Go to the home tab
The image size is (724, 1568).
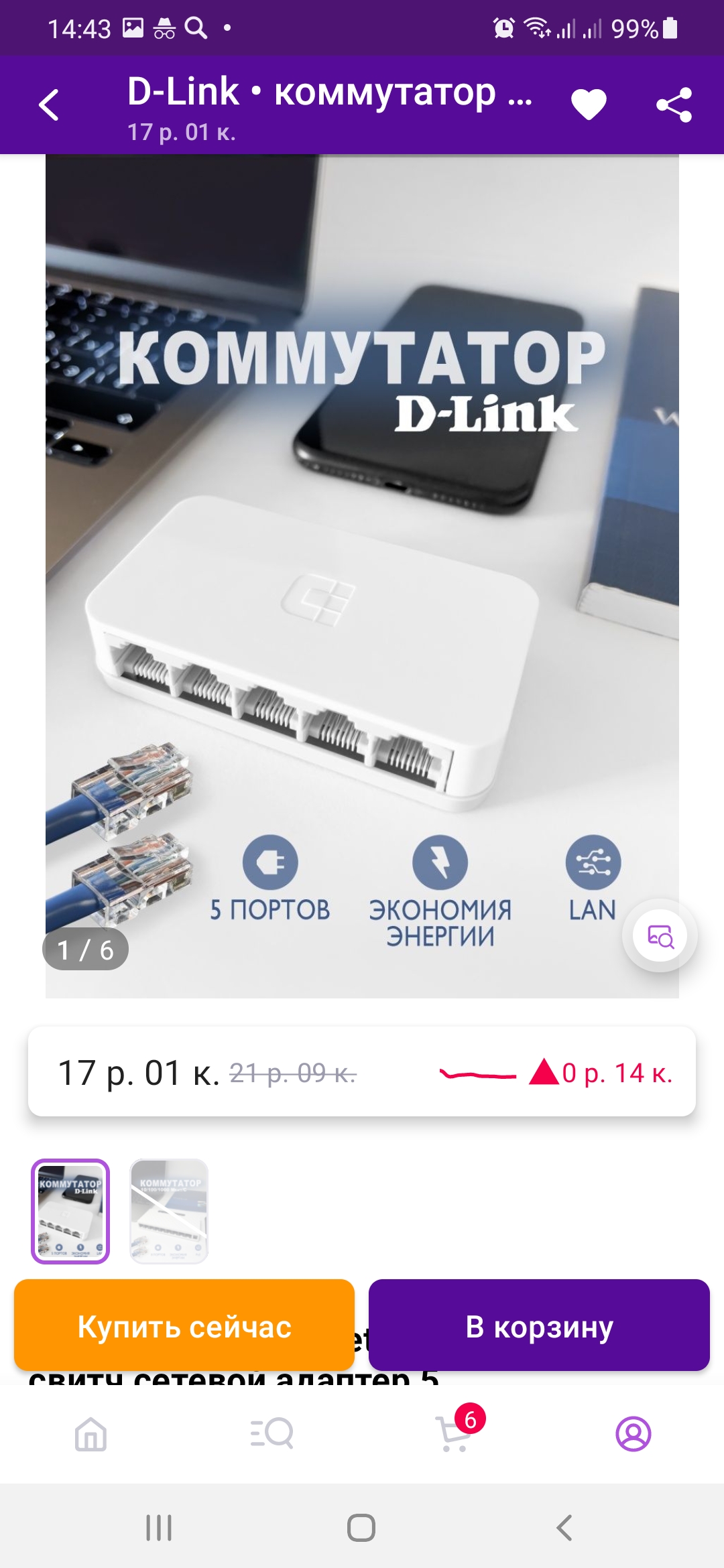pyautogui.click(x=90, y=1434)
